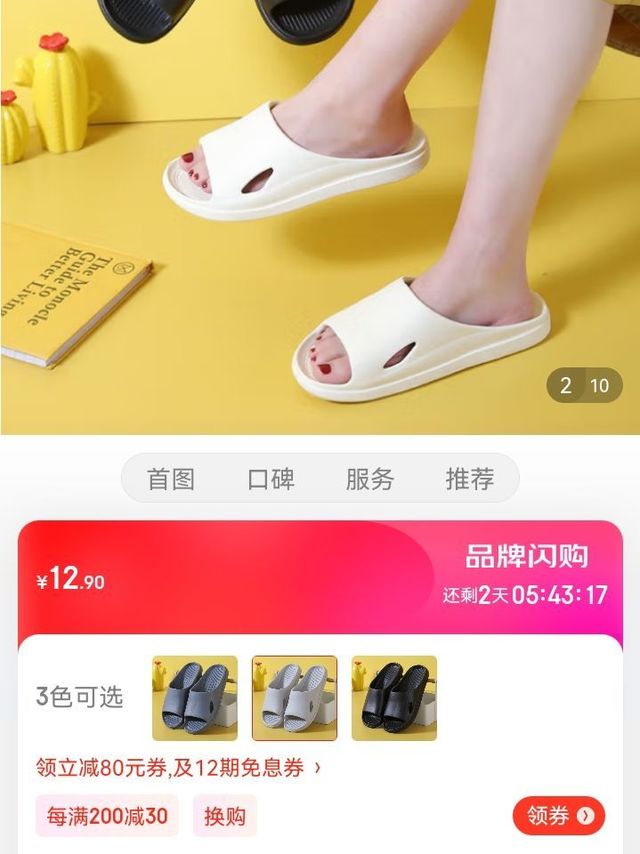Screen dimensions: 640x854
Task: Select the blue-gray slippers color option
Action: tap(195, 698)
